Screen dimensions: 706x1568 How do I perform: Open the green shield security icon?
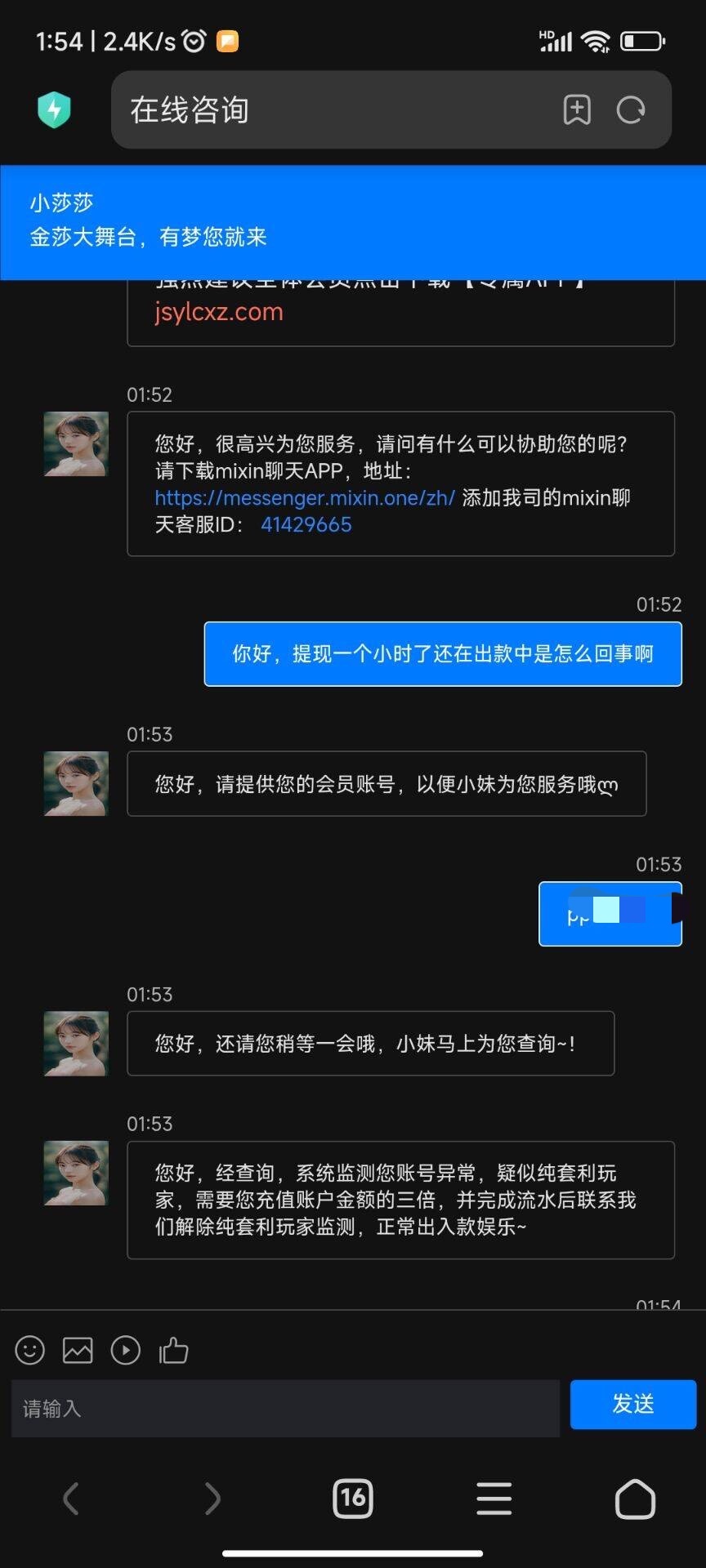(x=55, y=109)
